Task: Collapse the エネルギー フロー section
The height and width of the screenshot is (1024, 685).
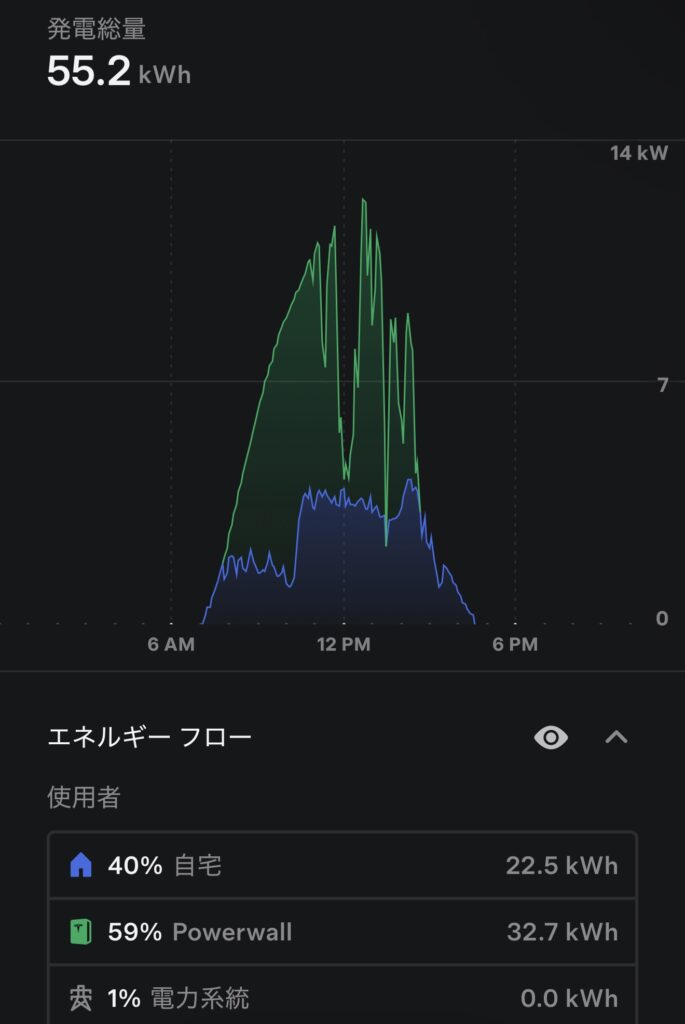Action: click(617, 738)
